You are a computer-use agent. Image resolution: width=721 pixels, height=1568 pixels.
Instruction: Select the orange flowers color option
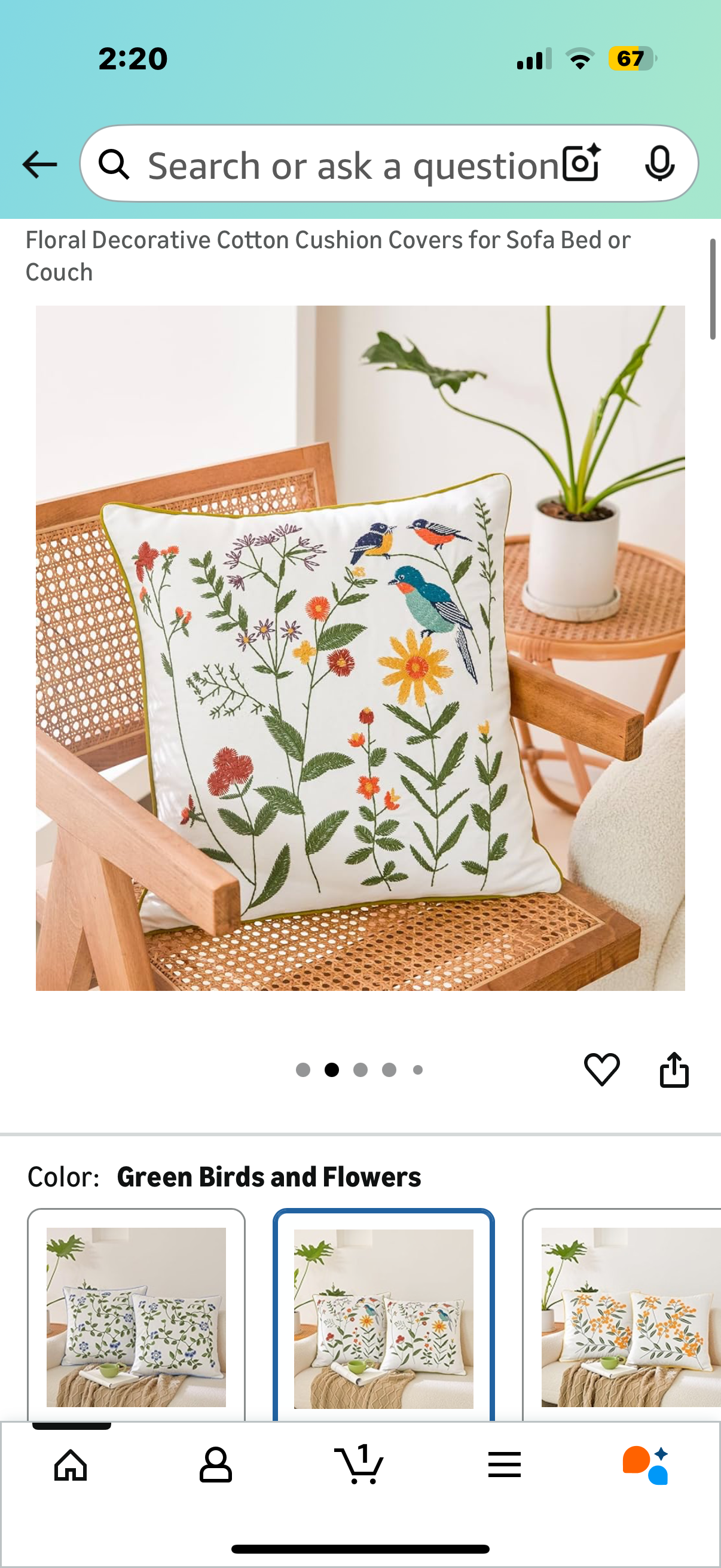point(627,1316)
